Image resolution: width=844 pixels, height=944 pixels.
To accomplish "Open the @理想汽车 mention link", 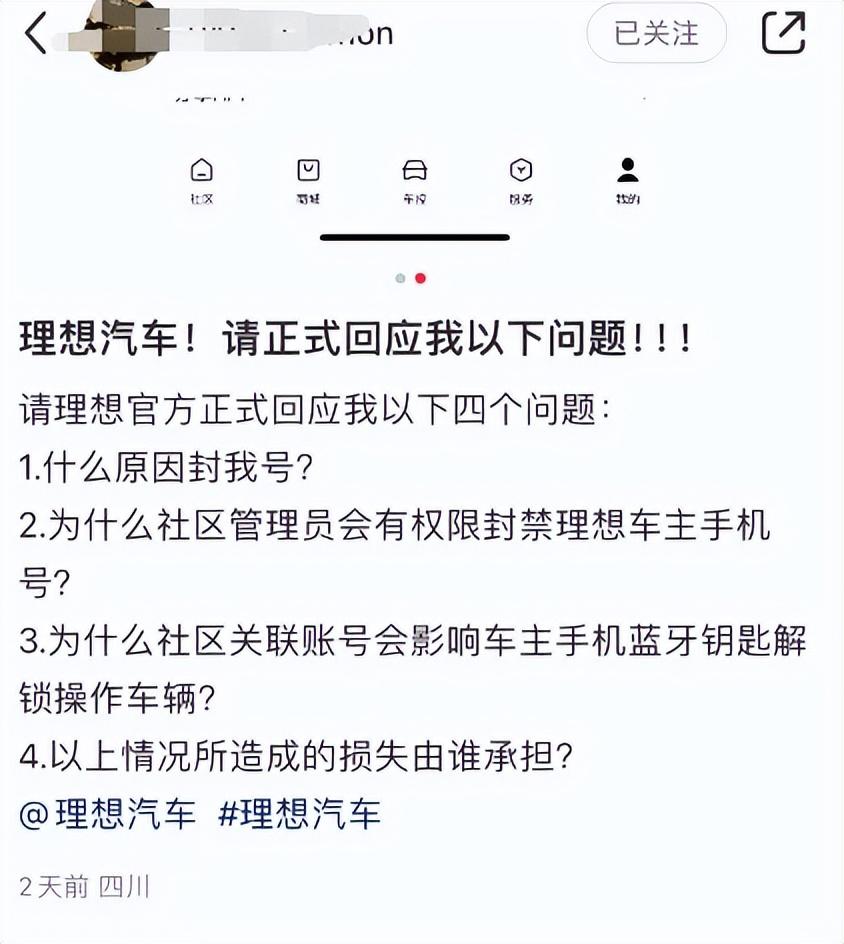I will [x=108, y=813].
